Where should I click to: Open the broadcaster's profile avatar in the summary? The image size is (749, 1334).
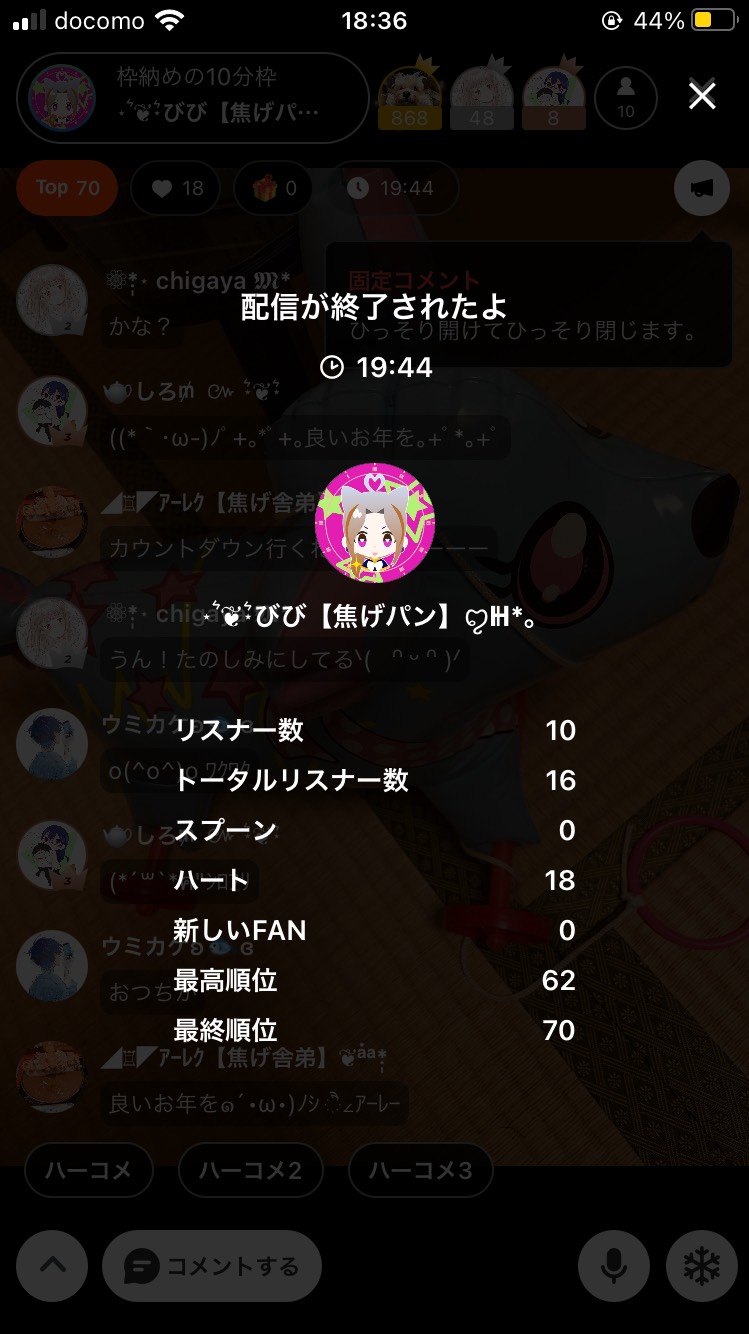[374, 523]
